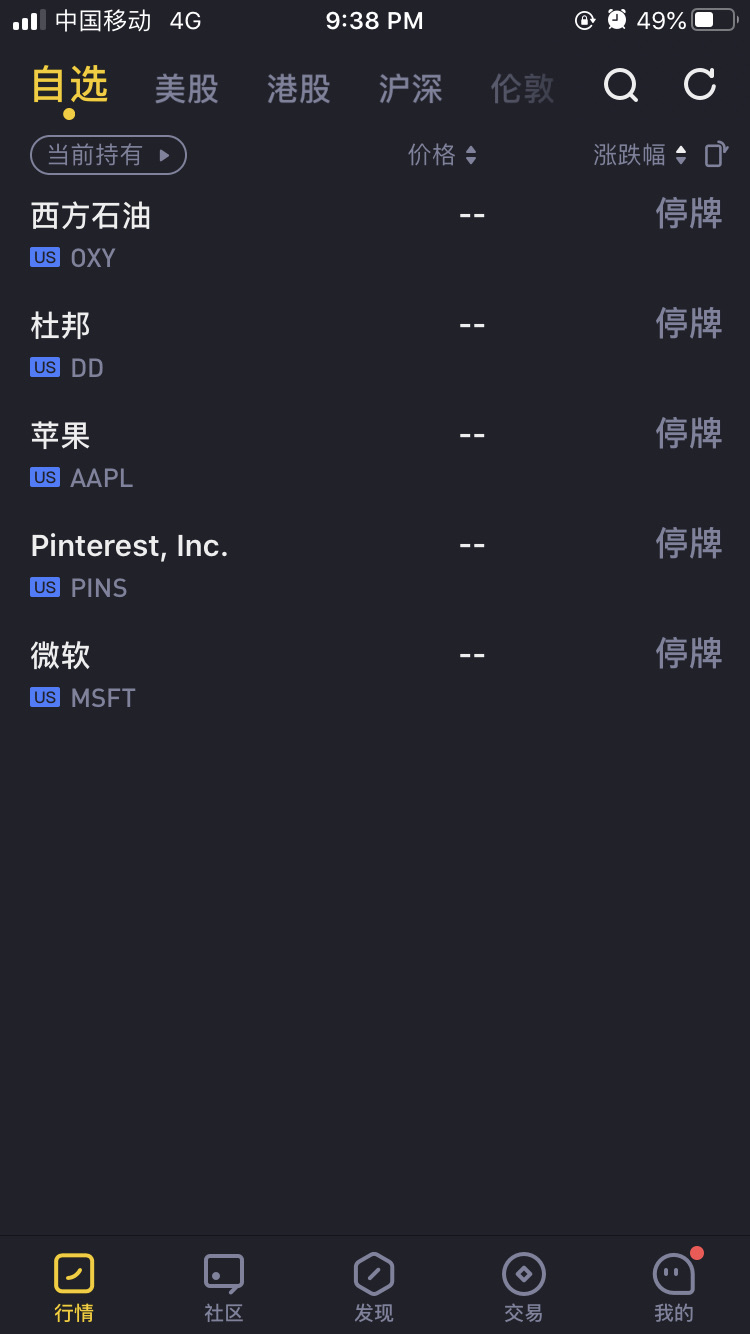
Task: Go to the 发现 tab
Action: click(x=374, y=1288)
